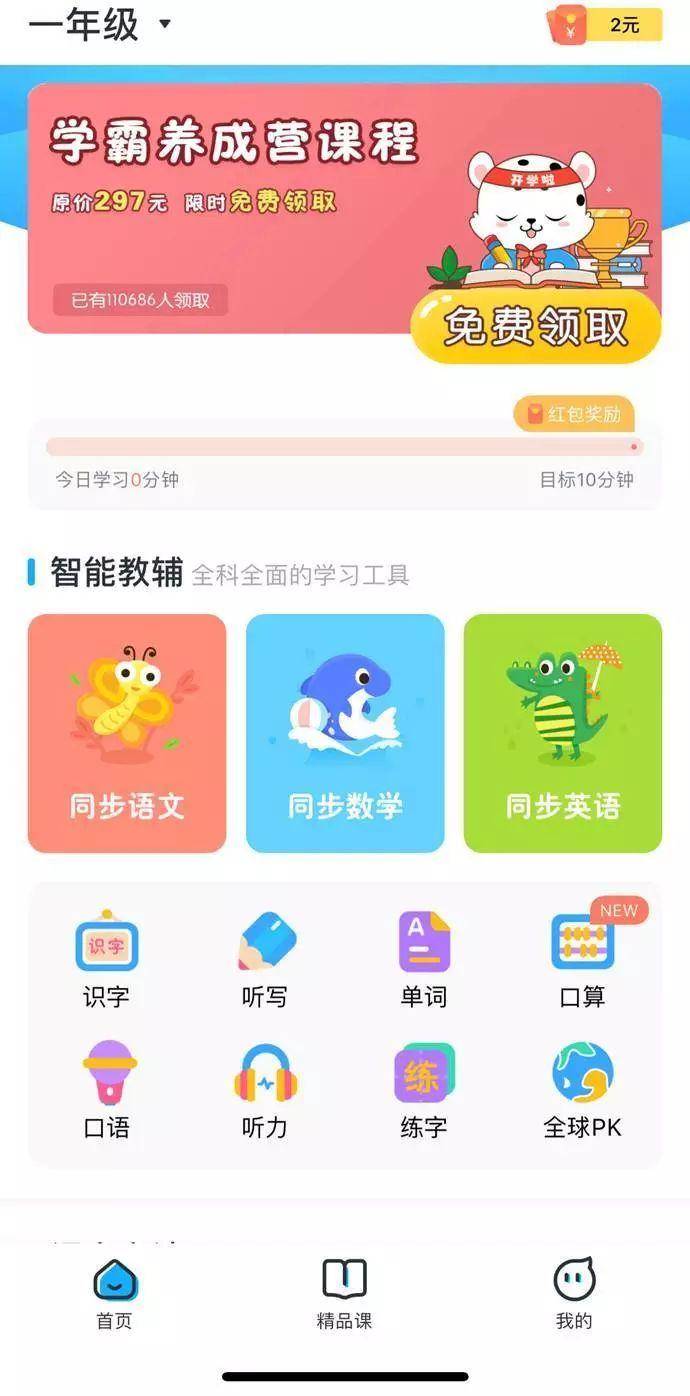Enter the 全球PK challenge
This screenshot has width=690, height=1396.
[582, 1089]
